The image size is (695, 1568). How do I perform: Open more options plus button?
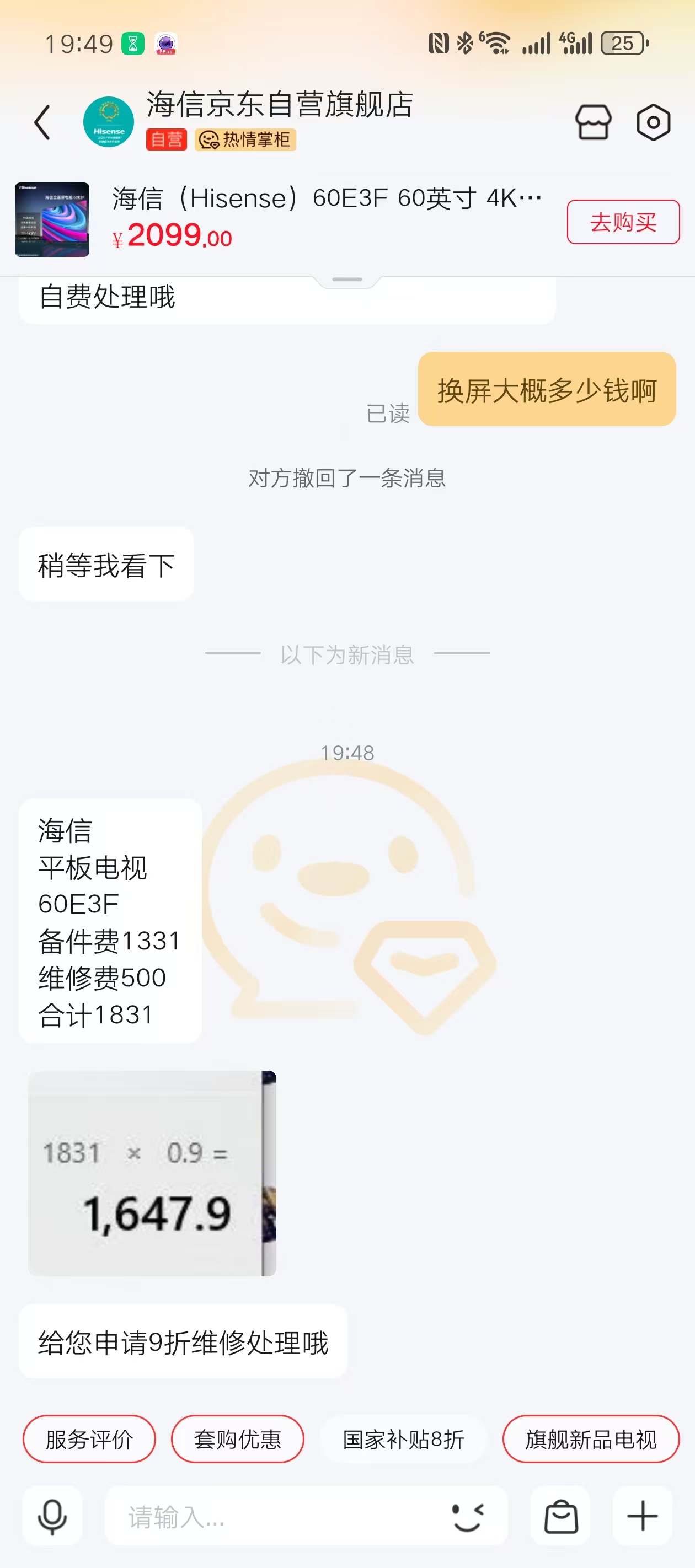pyautogui.click(x=642, y=1516)
